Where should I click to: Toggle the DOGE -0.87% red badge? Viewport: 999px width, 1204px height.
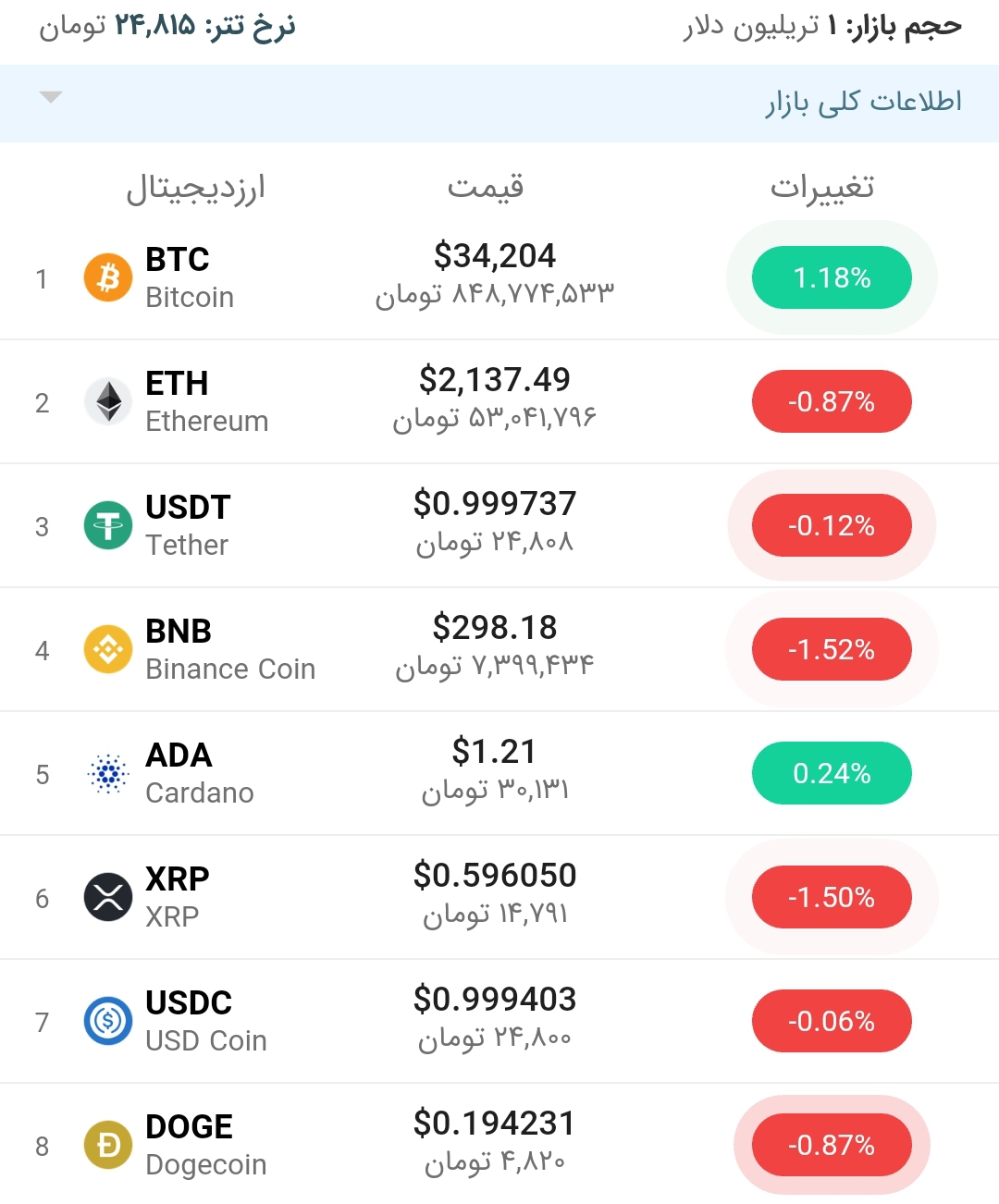click(832, 1144)
